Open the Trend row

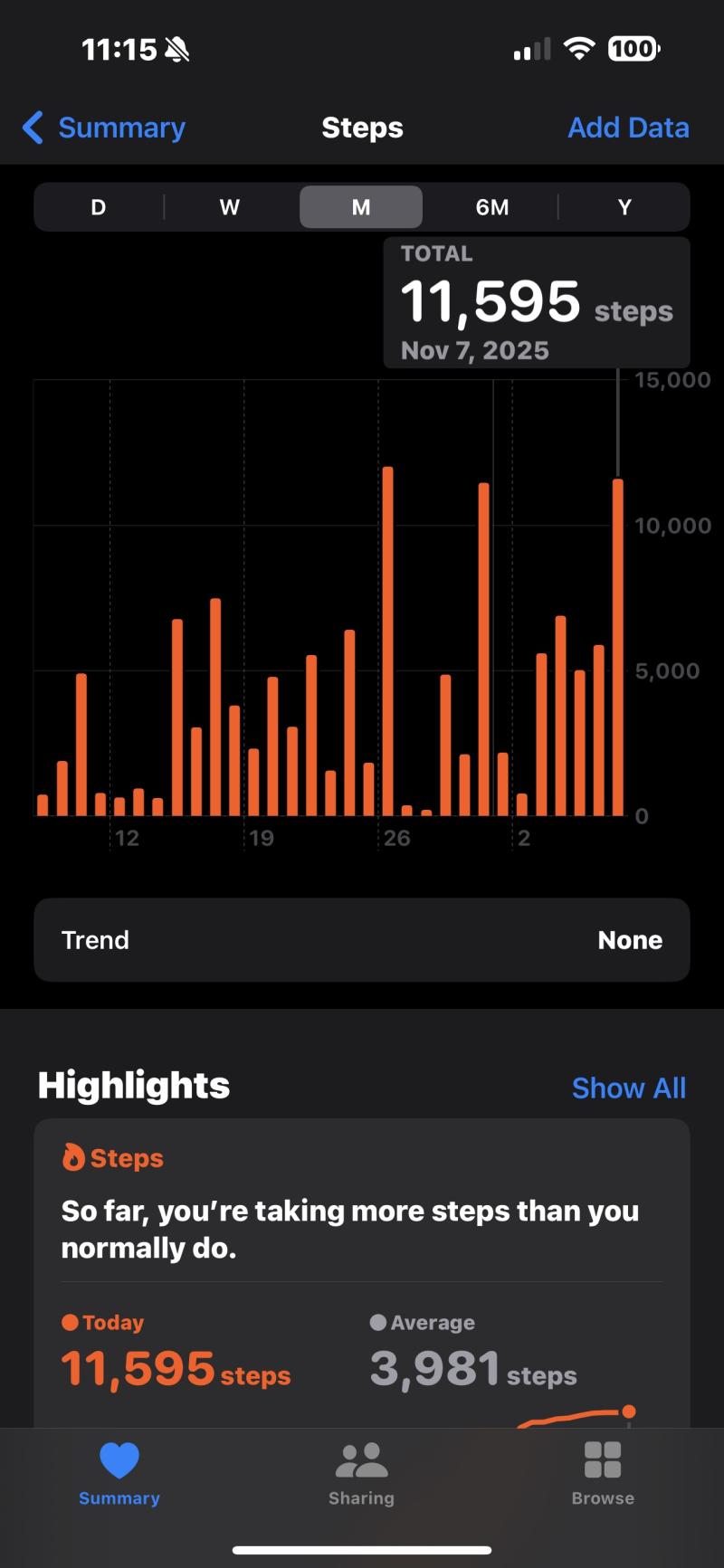coord(362,940)
